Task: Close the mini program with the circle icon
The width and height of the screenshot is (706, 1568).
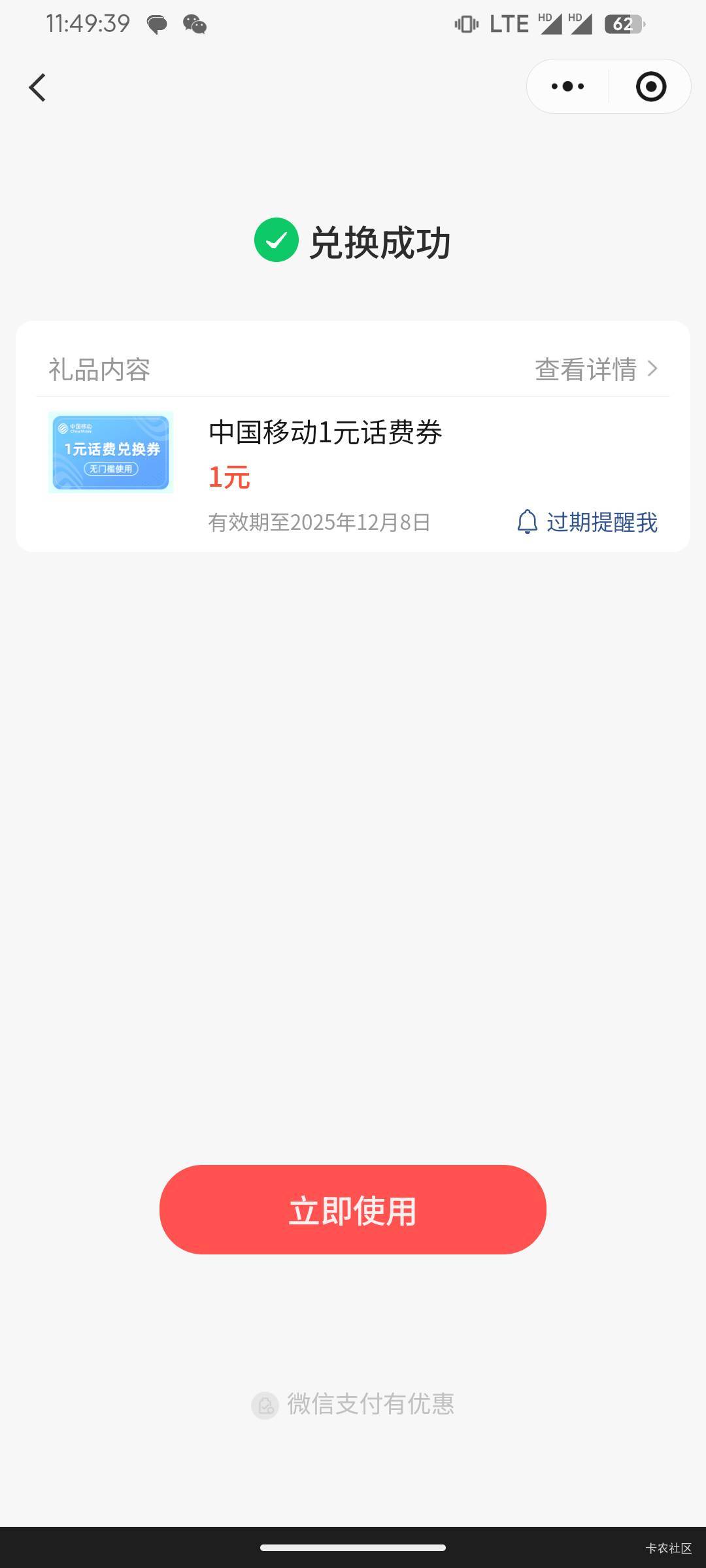Action: pyautogui.click(x=650, y=86)
